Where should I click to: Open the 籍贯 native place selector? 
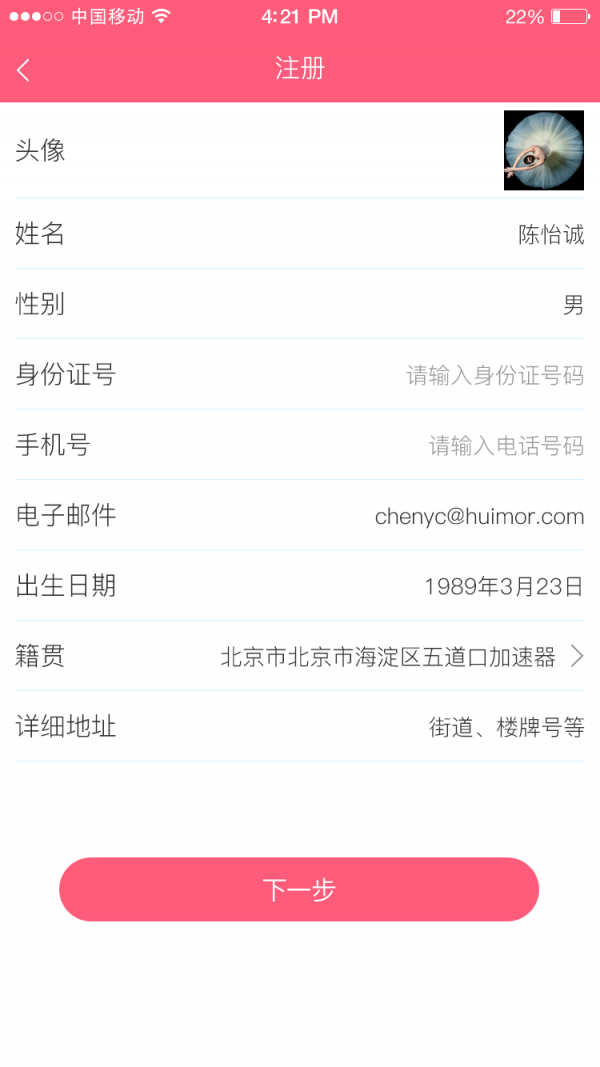click(x=300, y=657)
